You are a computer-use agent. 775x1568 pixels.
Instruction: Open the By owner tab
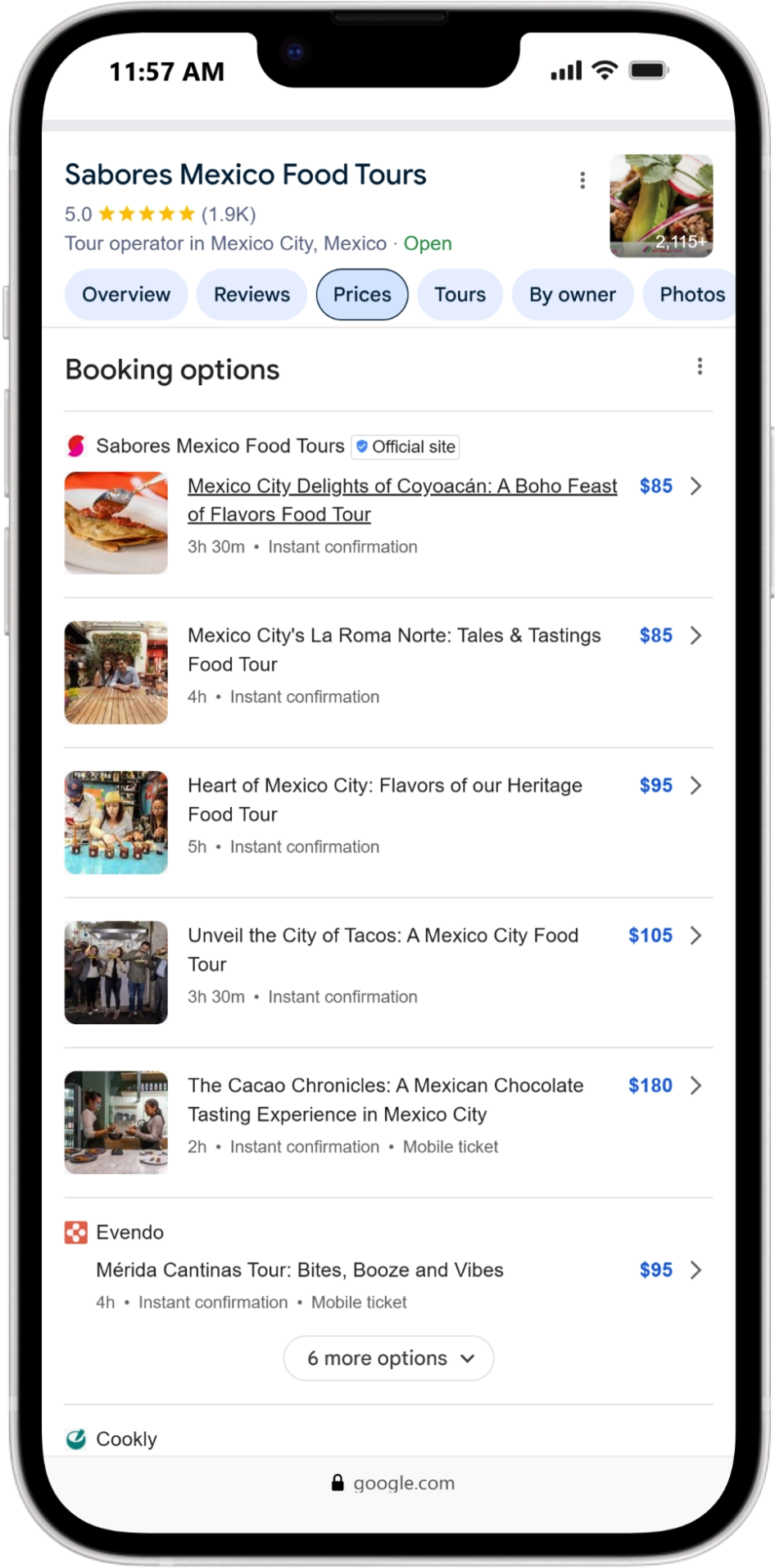point(572,295)
